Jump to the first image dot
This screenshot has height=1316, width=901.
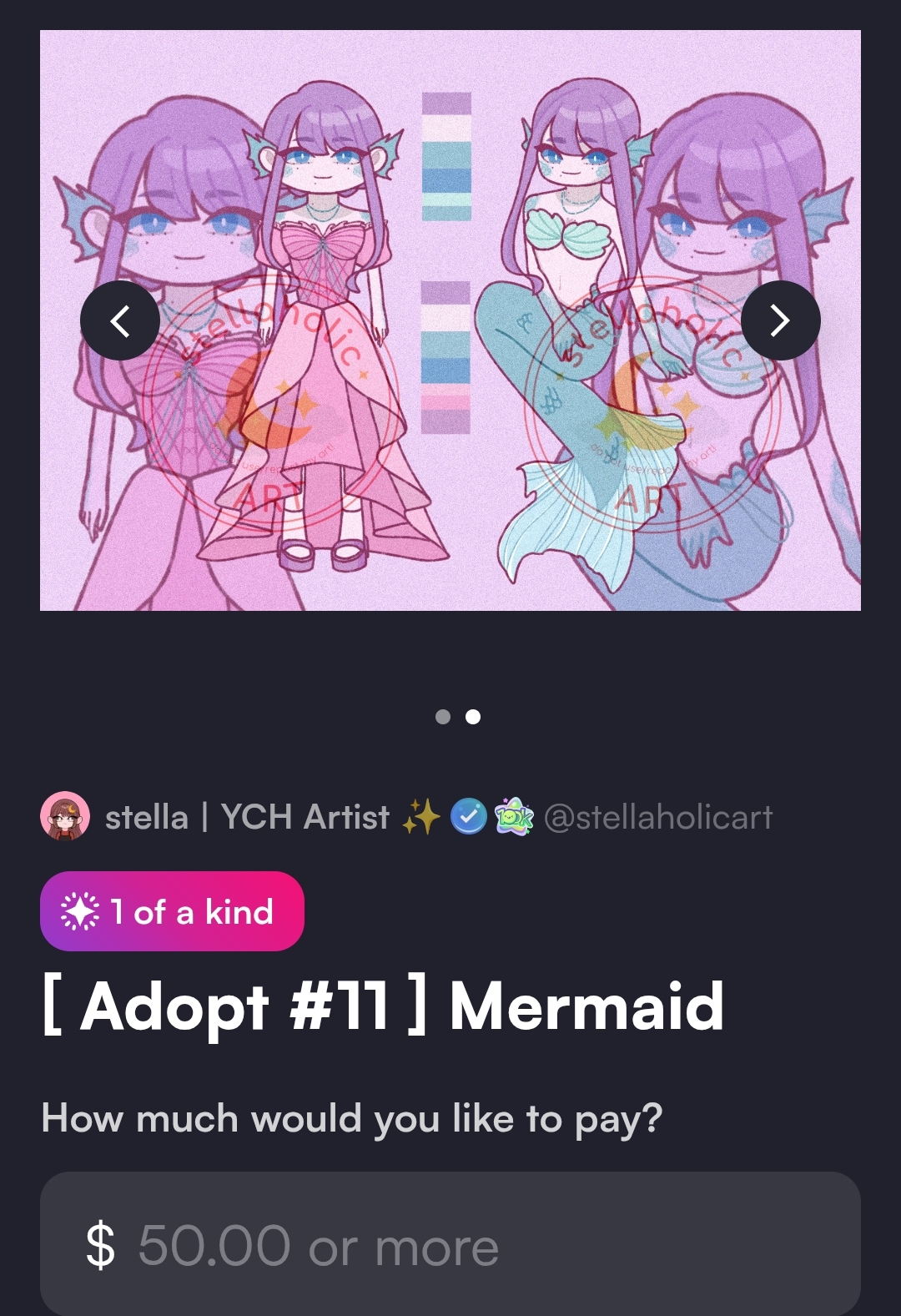(x=443, y=717)
